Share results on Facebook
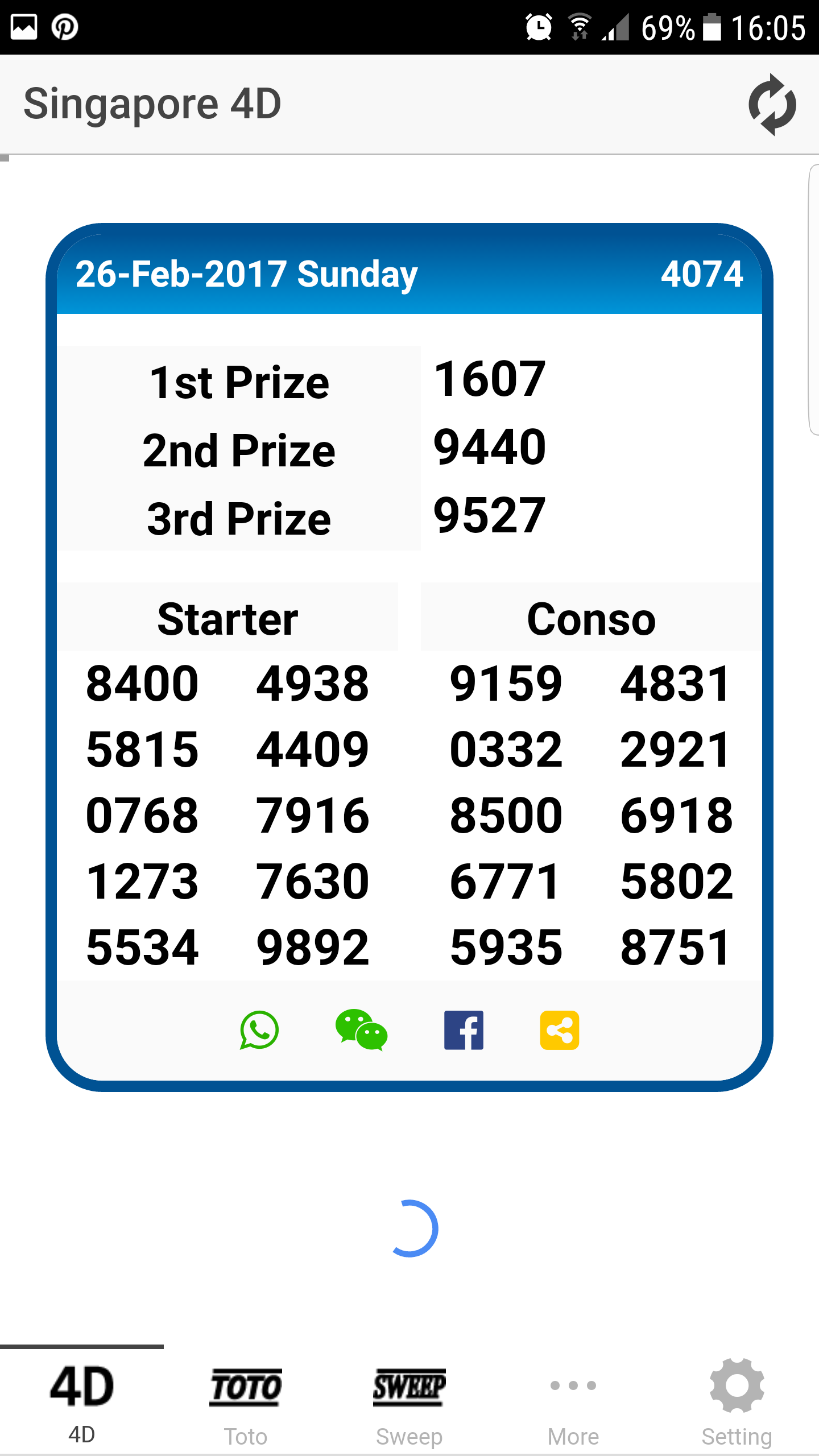This screenshot has width=819, height=1456. tap(464, 1030)
